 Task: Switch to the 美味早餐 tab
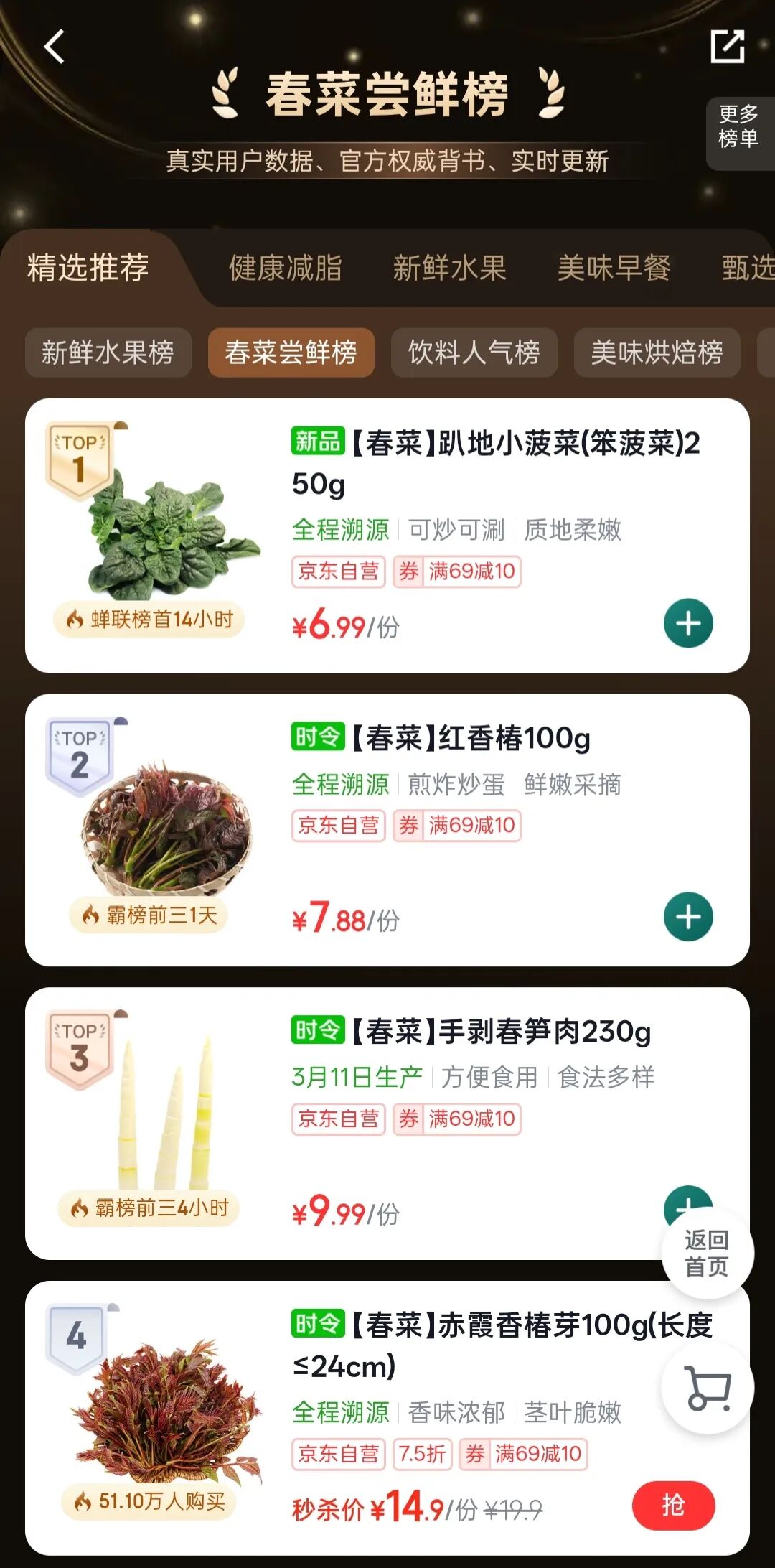(x=614, y=269)
